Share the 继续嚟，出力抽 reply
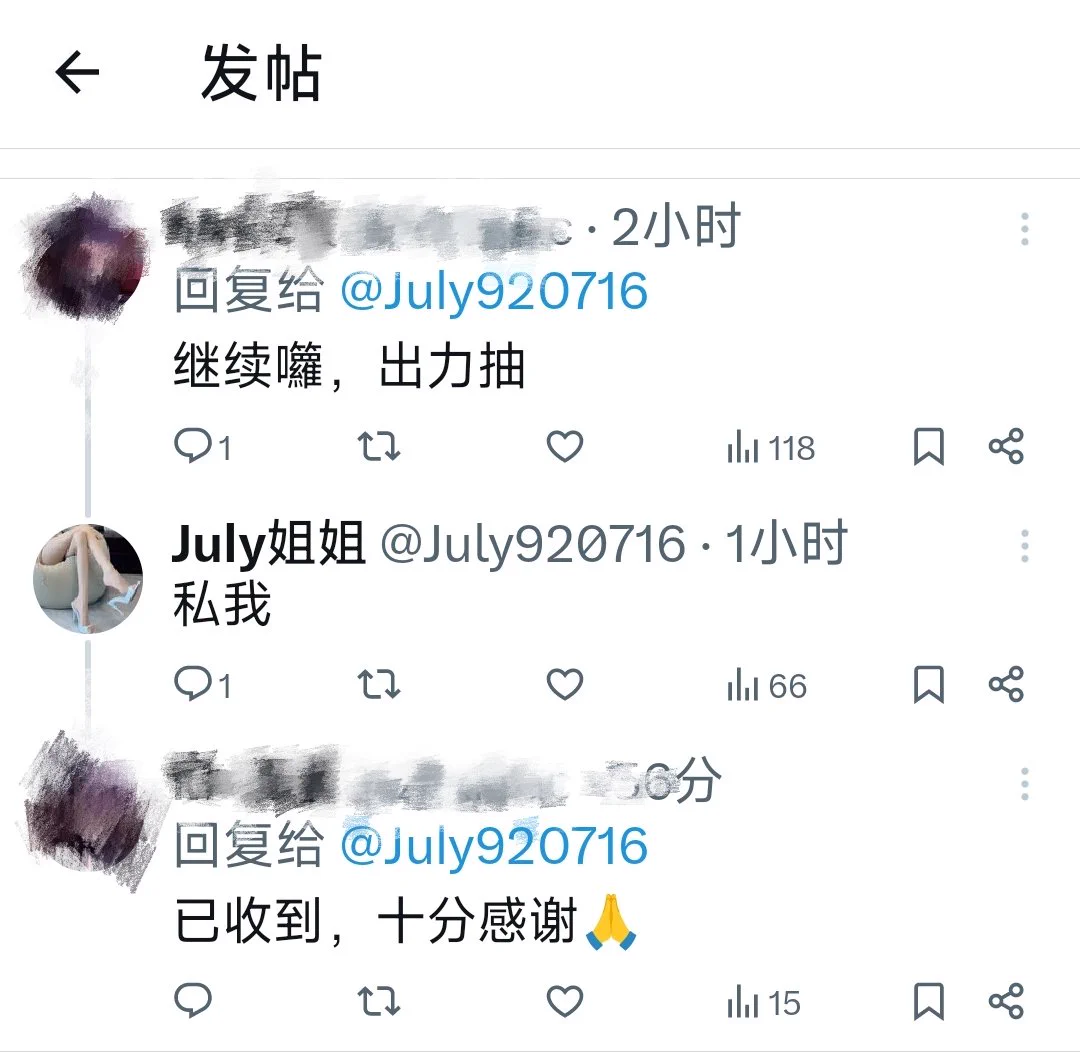Image resolution: width=1080 pixels, height=1057 pixels. 1006,447
